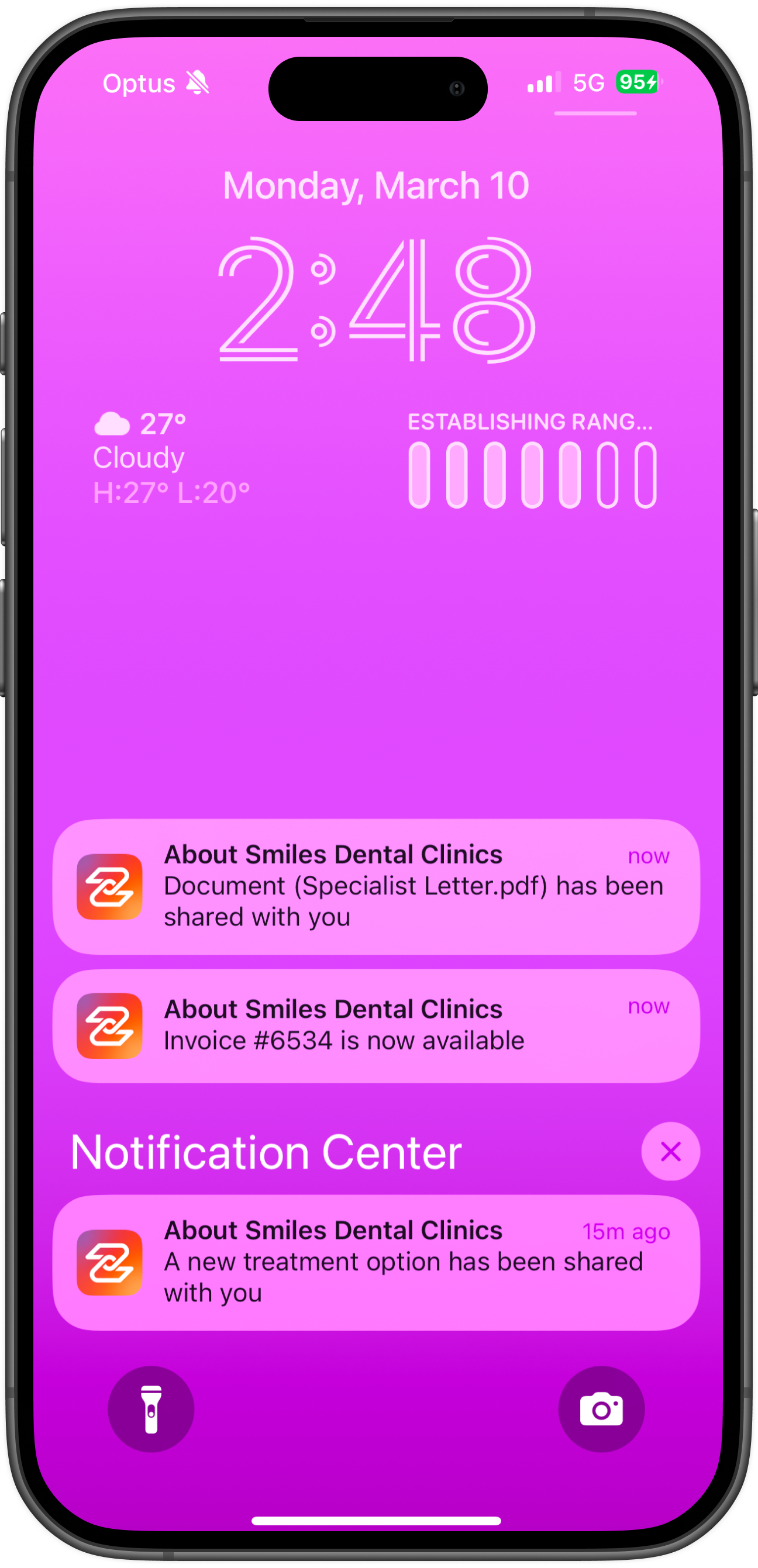The image size is (758, 1568).
Task: Turn on the flashlight
Action: click(151, 1409)
